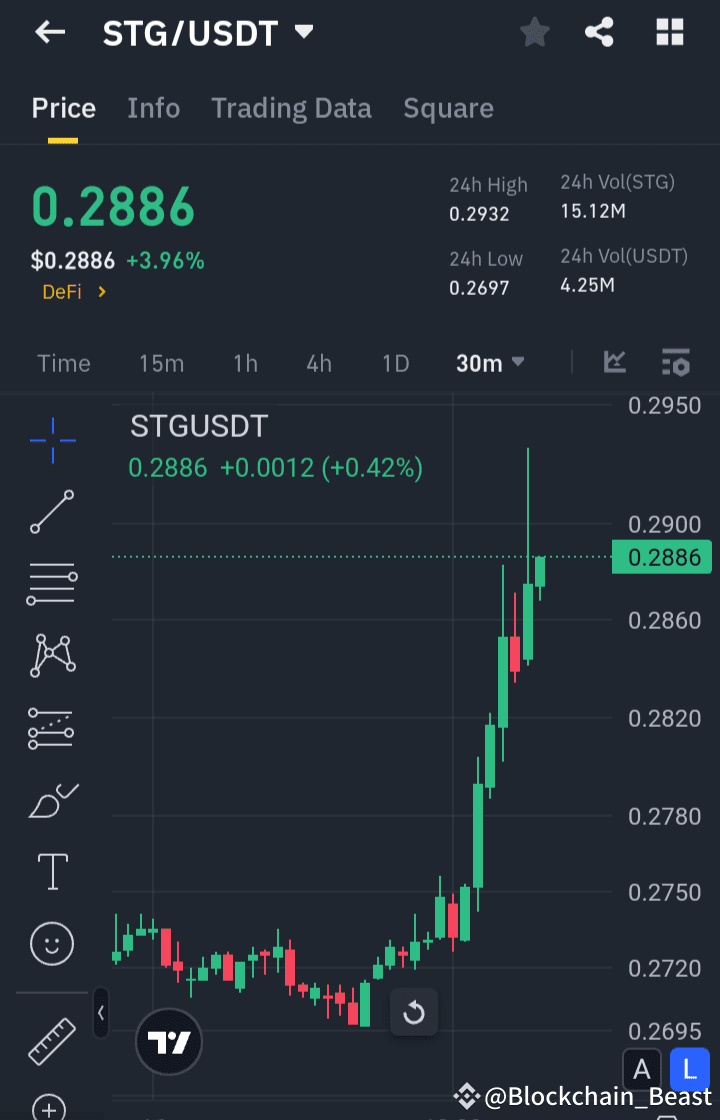Select the text annotation tool
The image size is (720, 1120).
(x=51, y=871)
